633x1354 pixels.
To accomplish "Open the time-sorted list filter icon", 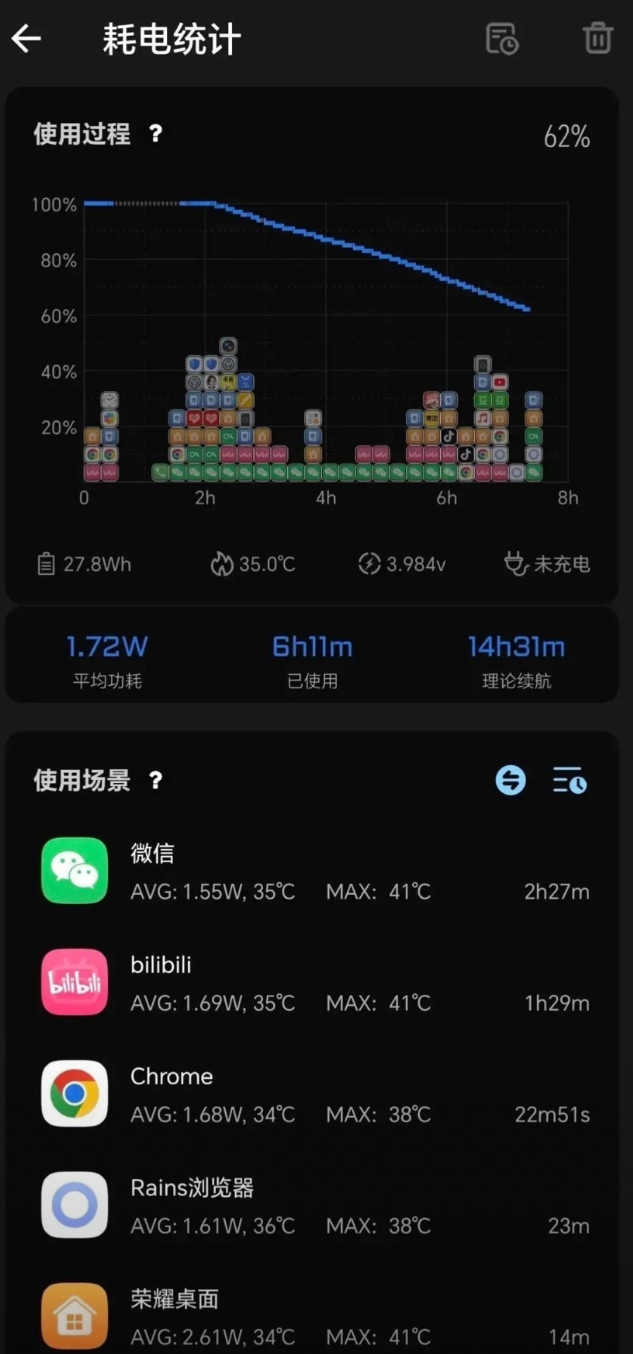I will (570, 781).
